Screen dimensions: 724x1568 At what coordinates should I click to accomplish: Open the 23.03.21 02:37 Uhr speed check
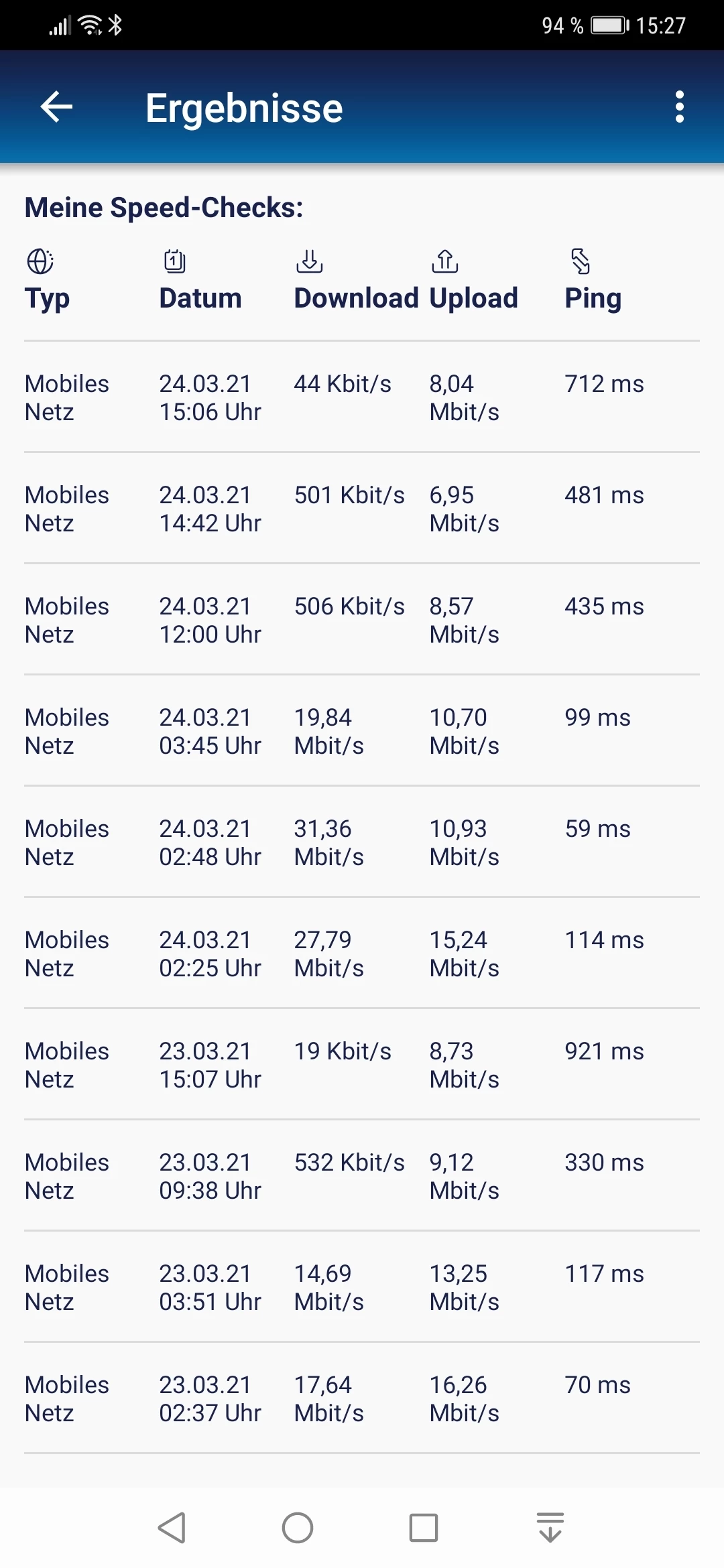point(362,1398)
